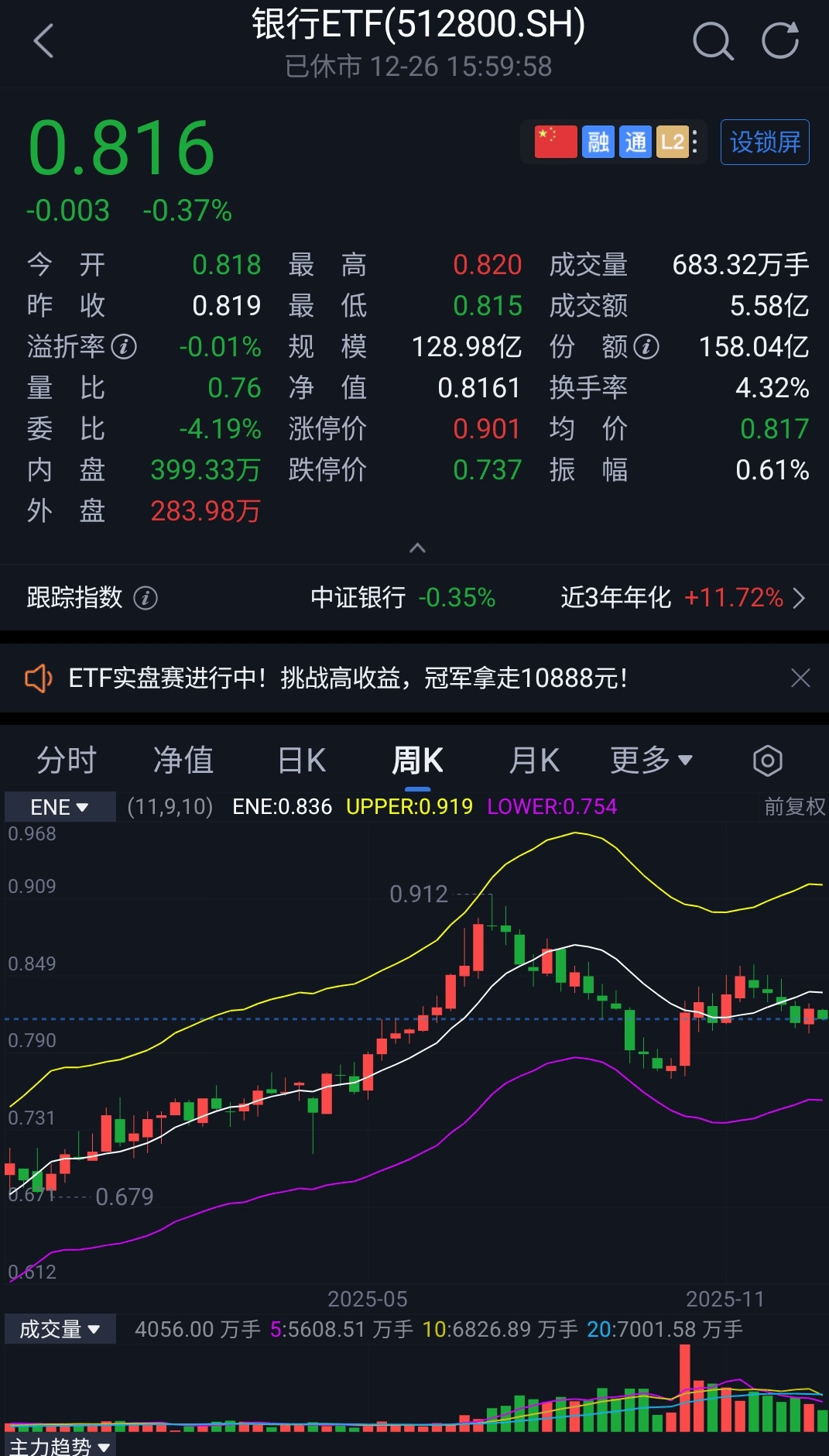
Task: Show info for 份额
Action: pos(646,347)
